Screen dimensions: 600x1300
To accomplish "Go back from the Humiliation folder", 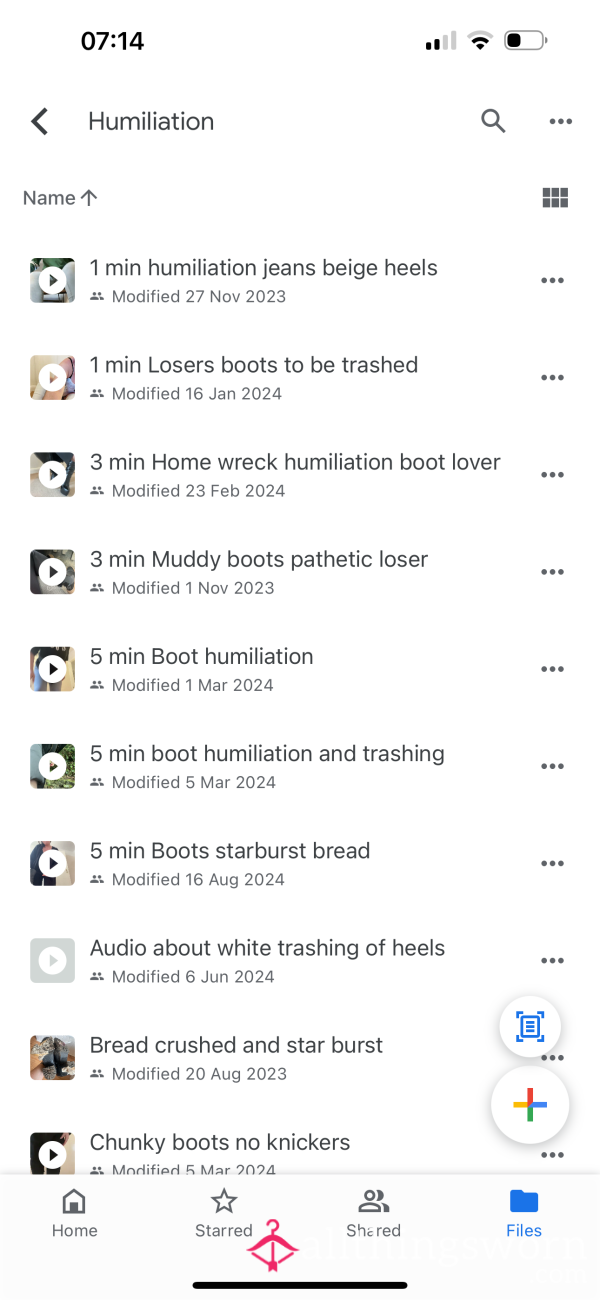I will (x=39, y=122).
